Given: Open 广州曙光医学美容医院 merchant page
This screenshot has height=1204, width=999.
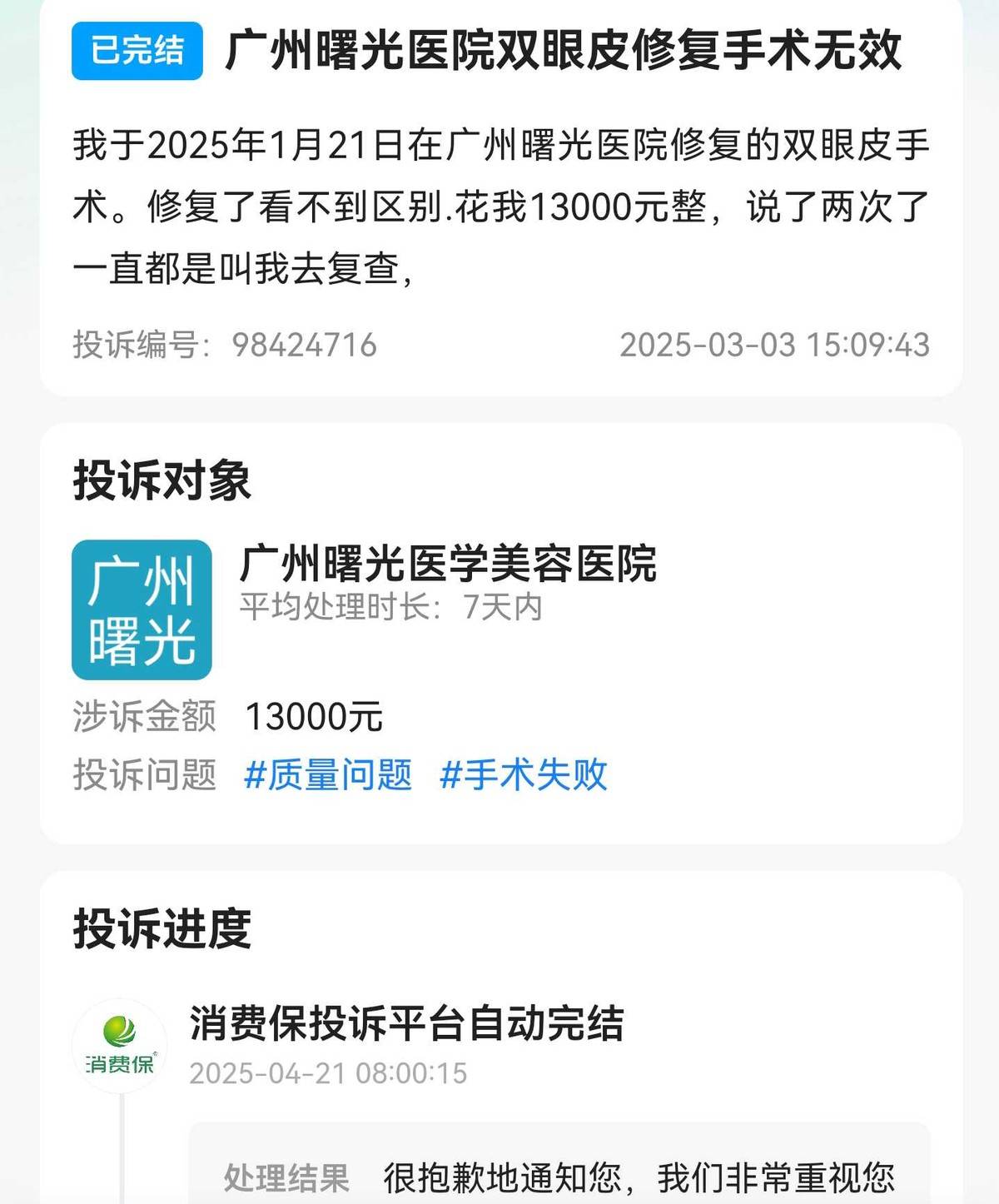Looking at the screenshot, I should 448,564.
